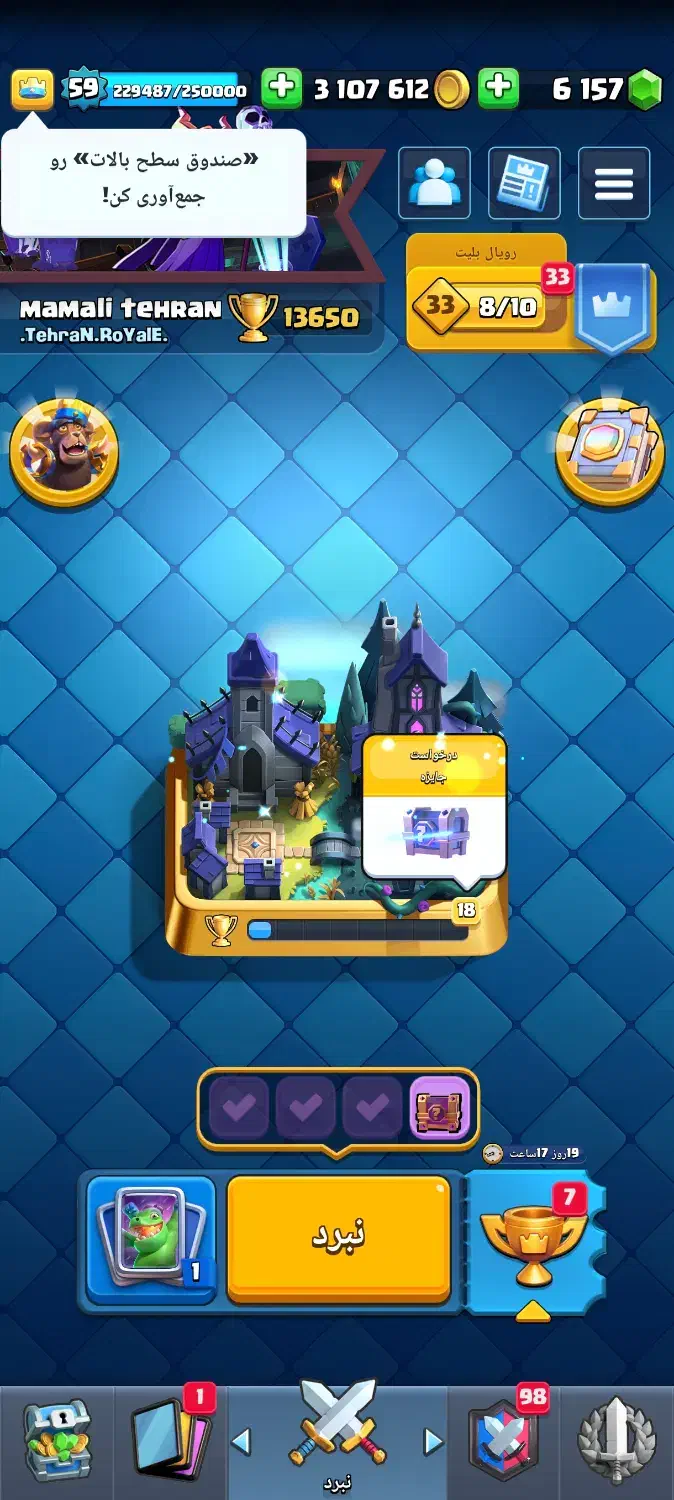Screen dimensions: 674x1500
Task: Add more gold with green plus
Action: point(281,89)
